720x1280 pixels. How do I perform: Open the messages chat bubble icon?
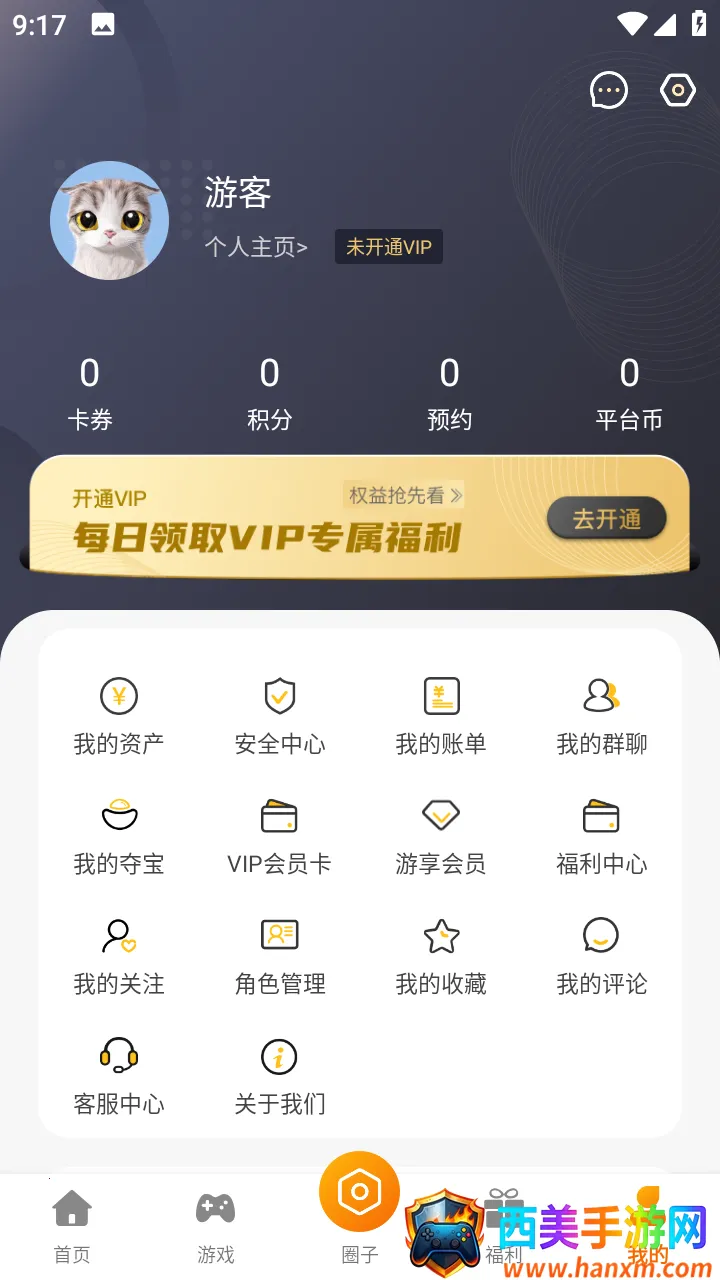(x=609, y=91)
